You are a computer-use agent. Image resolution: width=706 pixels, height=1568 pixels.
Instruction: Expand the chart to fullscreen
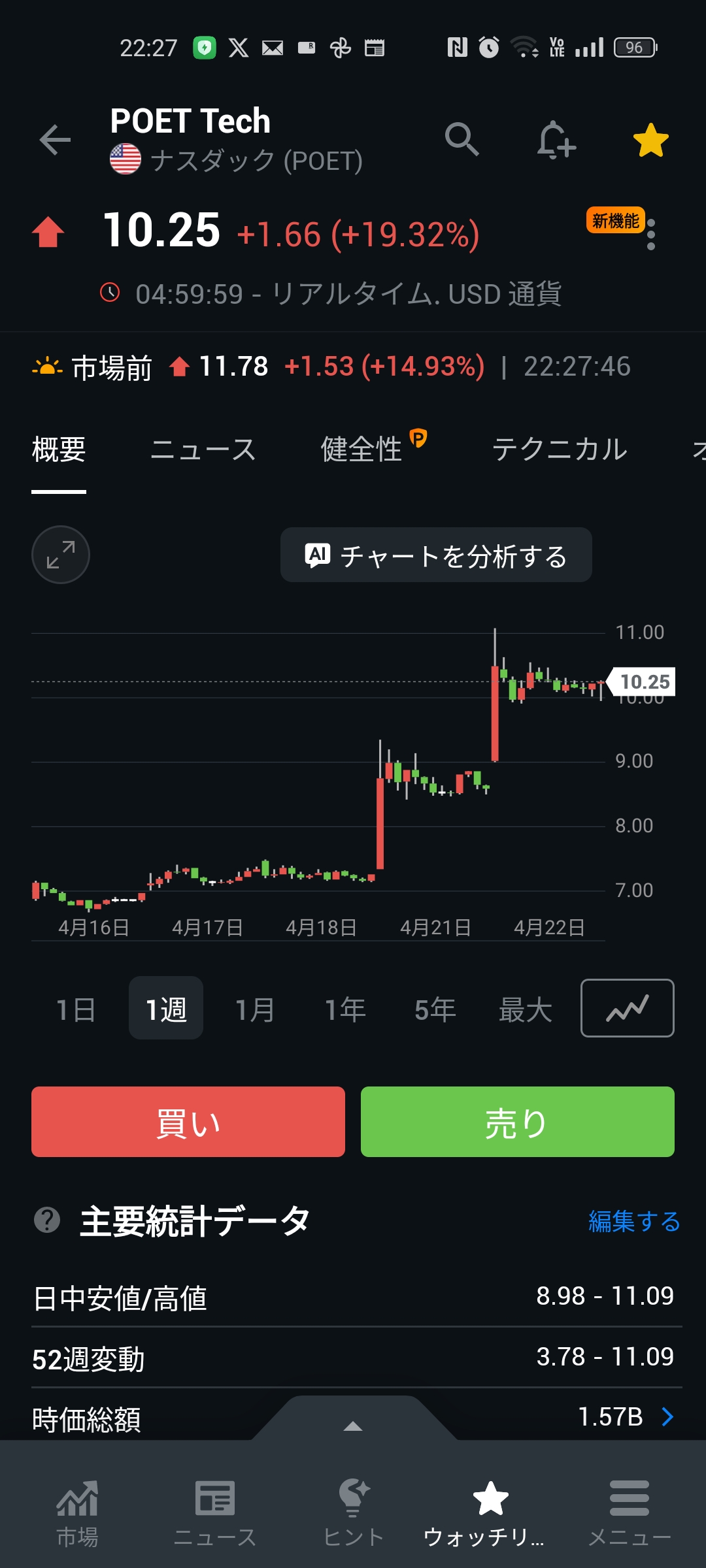(61, 555)
